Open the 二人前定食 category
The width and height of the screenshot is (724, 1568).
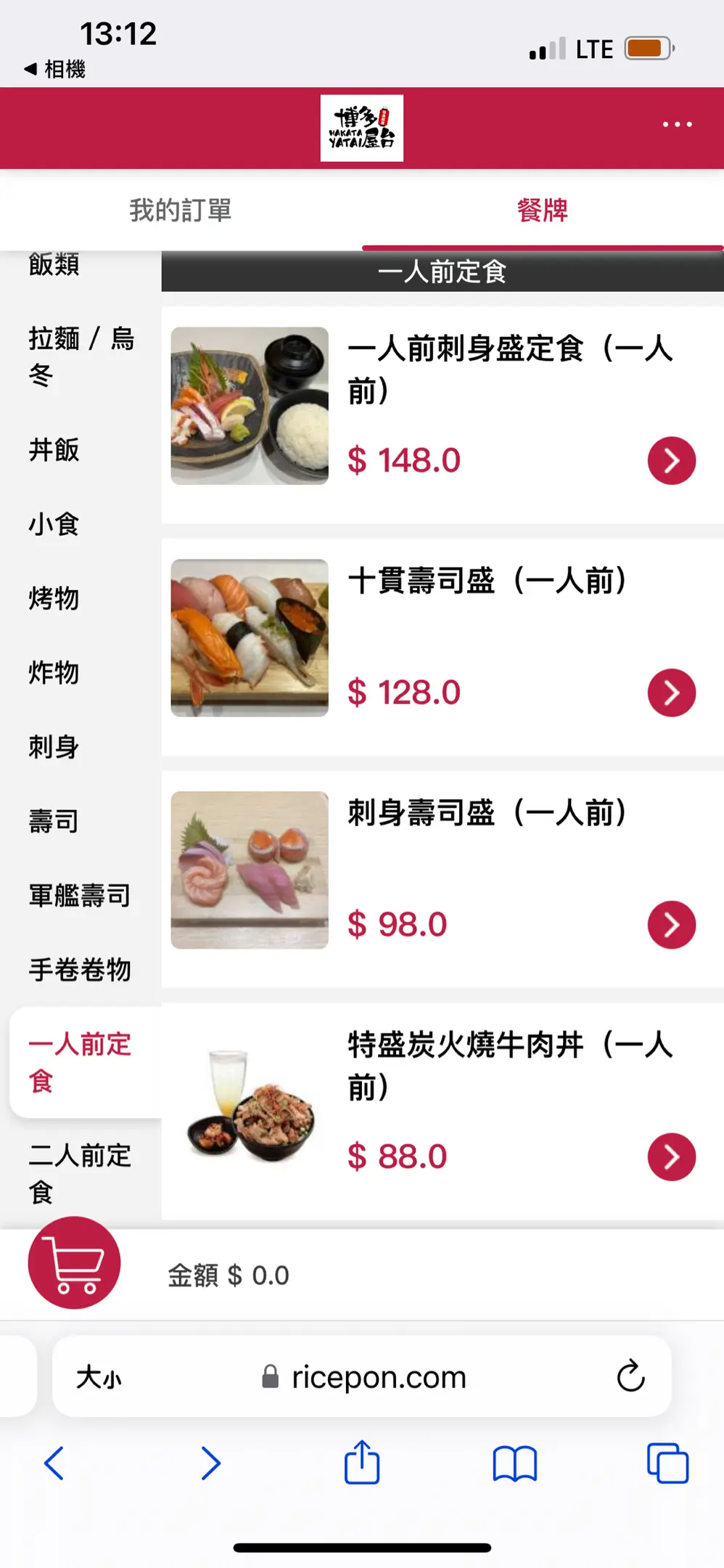click(80, 1172)
